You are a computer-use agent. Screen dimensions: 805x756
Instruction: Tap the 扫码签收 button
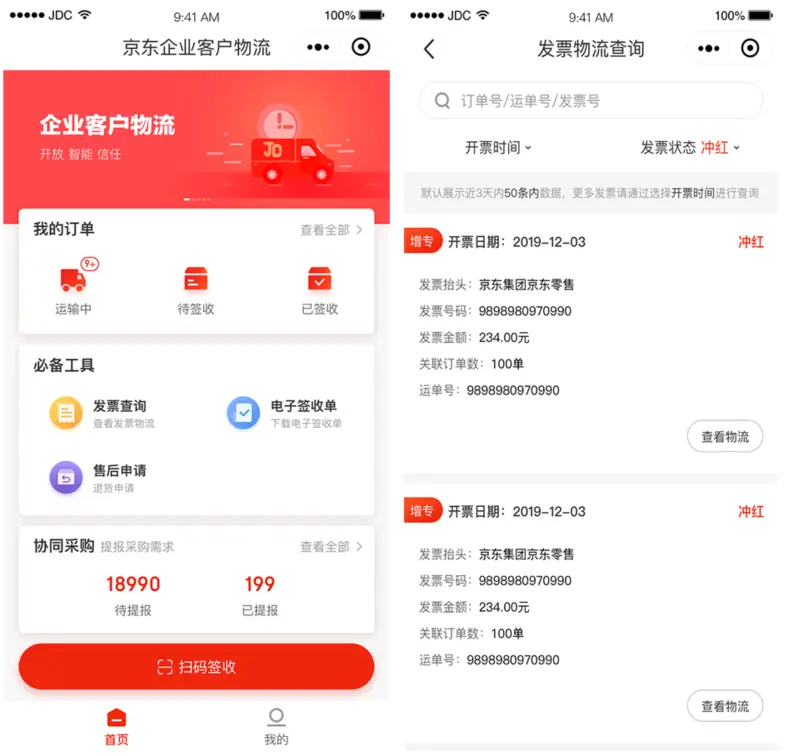[x=196, y=667]
